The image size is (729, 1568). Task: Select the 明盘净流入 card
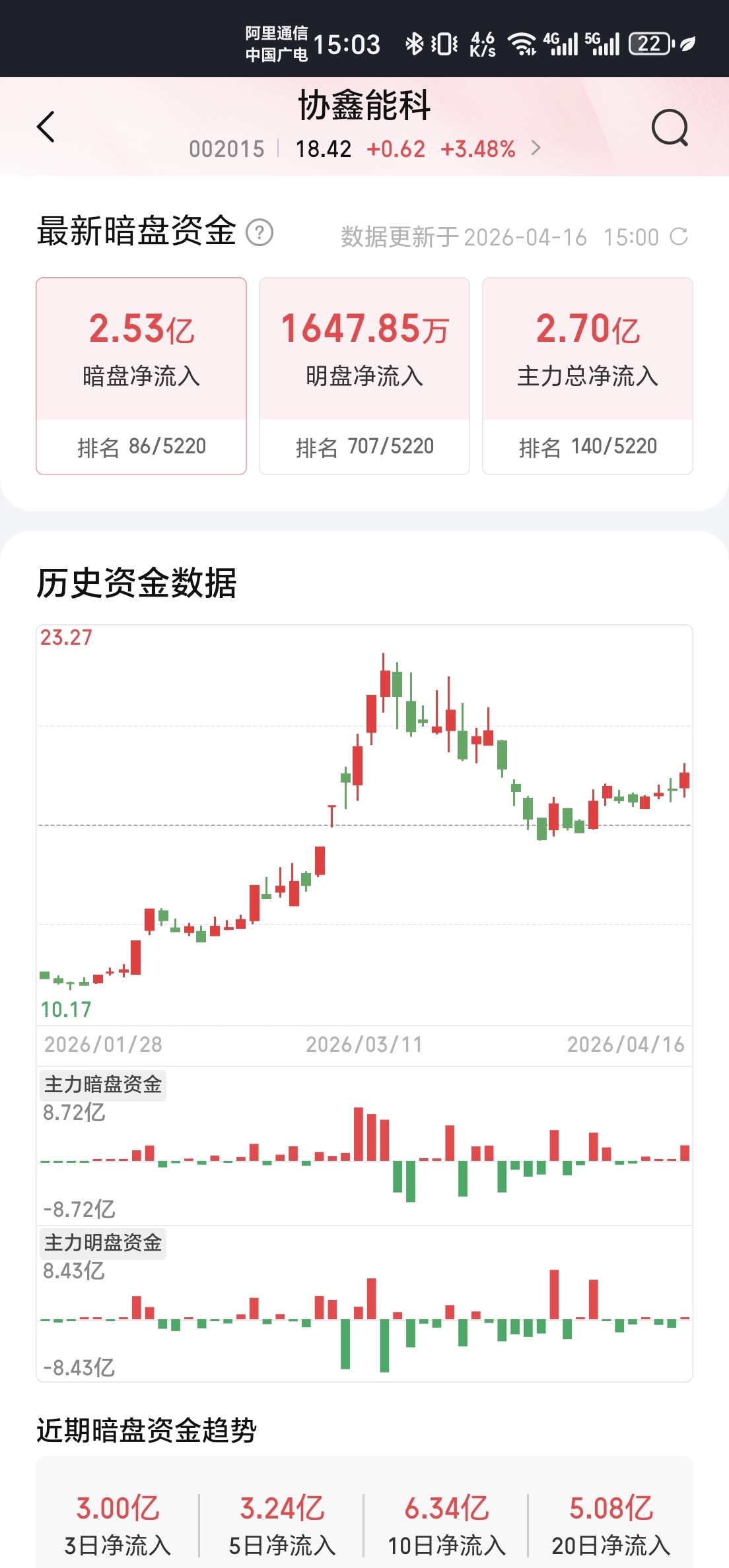pyautogui.click(x=364, y=376)
